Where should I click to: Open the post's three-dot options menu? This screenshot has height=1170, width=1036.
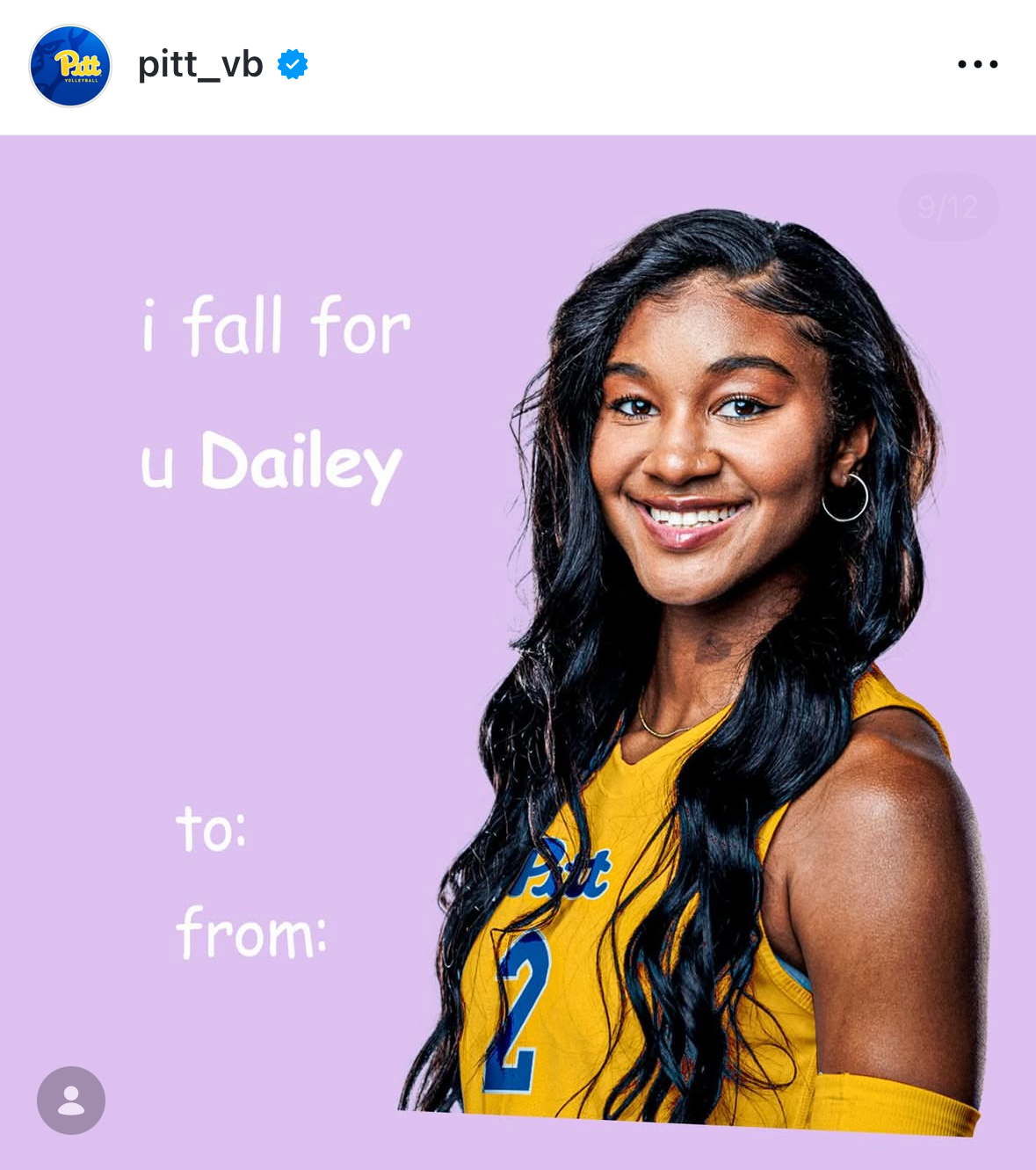coord(977,64)
